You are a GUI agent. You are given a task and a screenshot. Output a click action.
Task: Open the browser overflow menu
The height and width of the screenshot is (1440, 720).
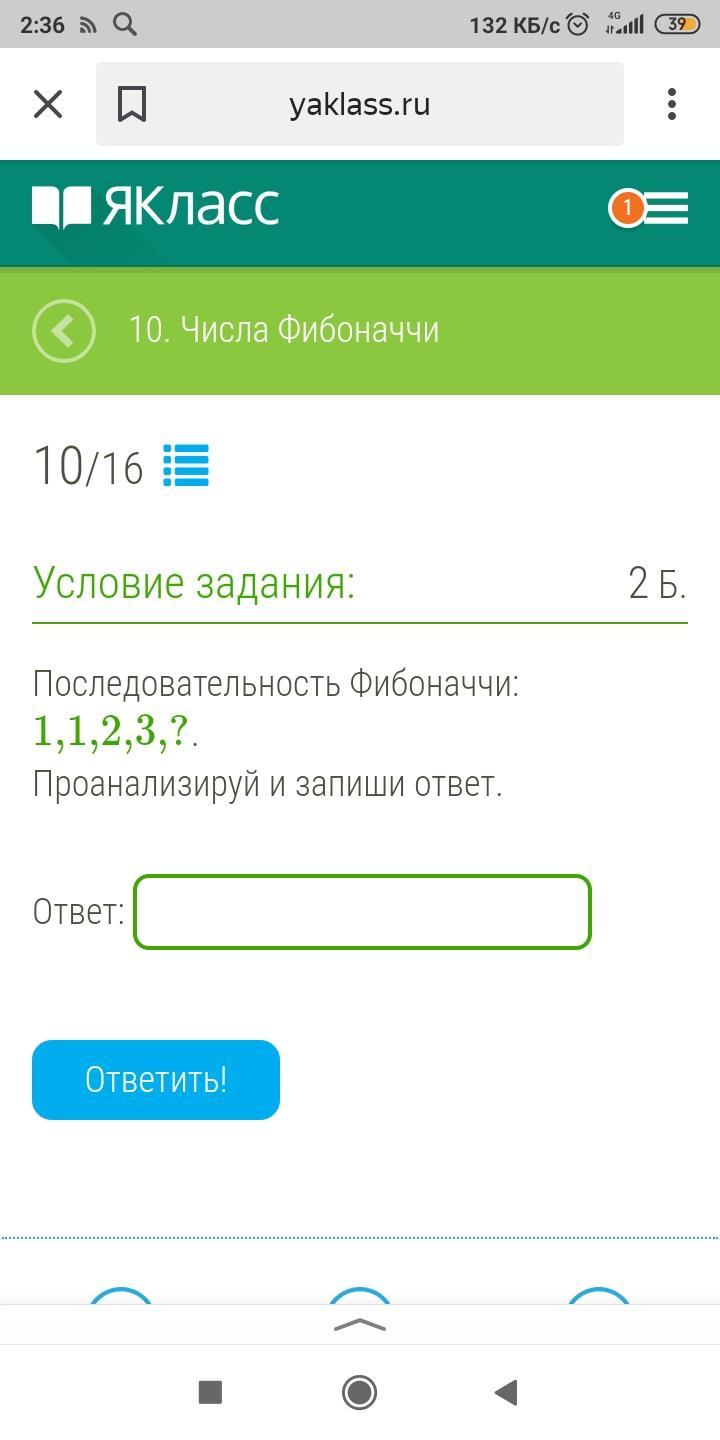[x=671, y=104]
